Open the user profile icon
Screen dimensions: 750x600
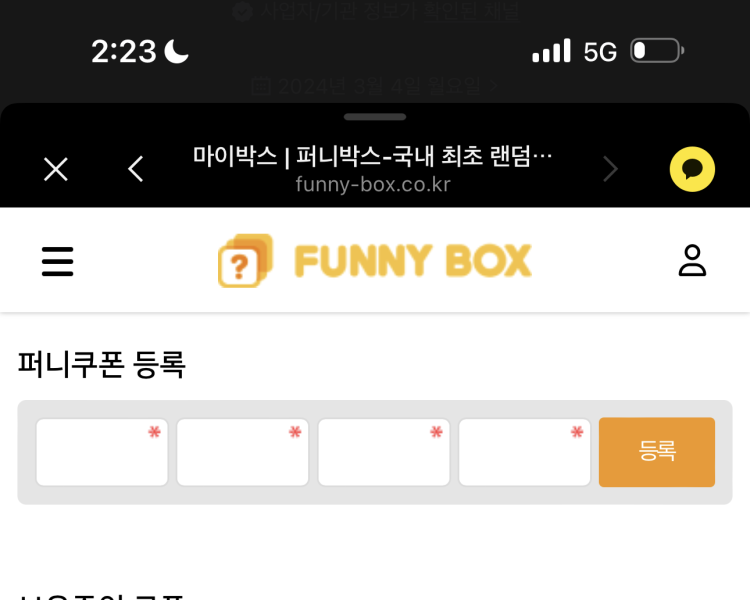[x=692, y=260]
